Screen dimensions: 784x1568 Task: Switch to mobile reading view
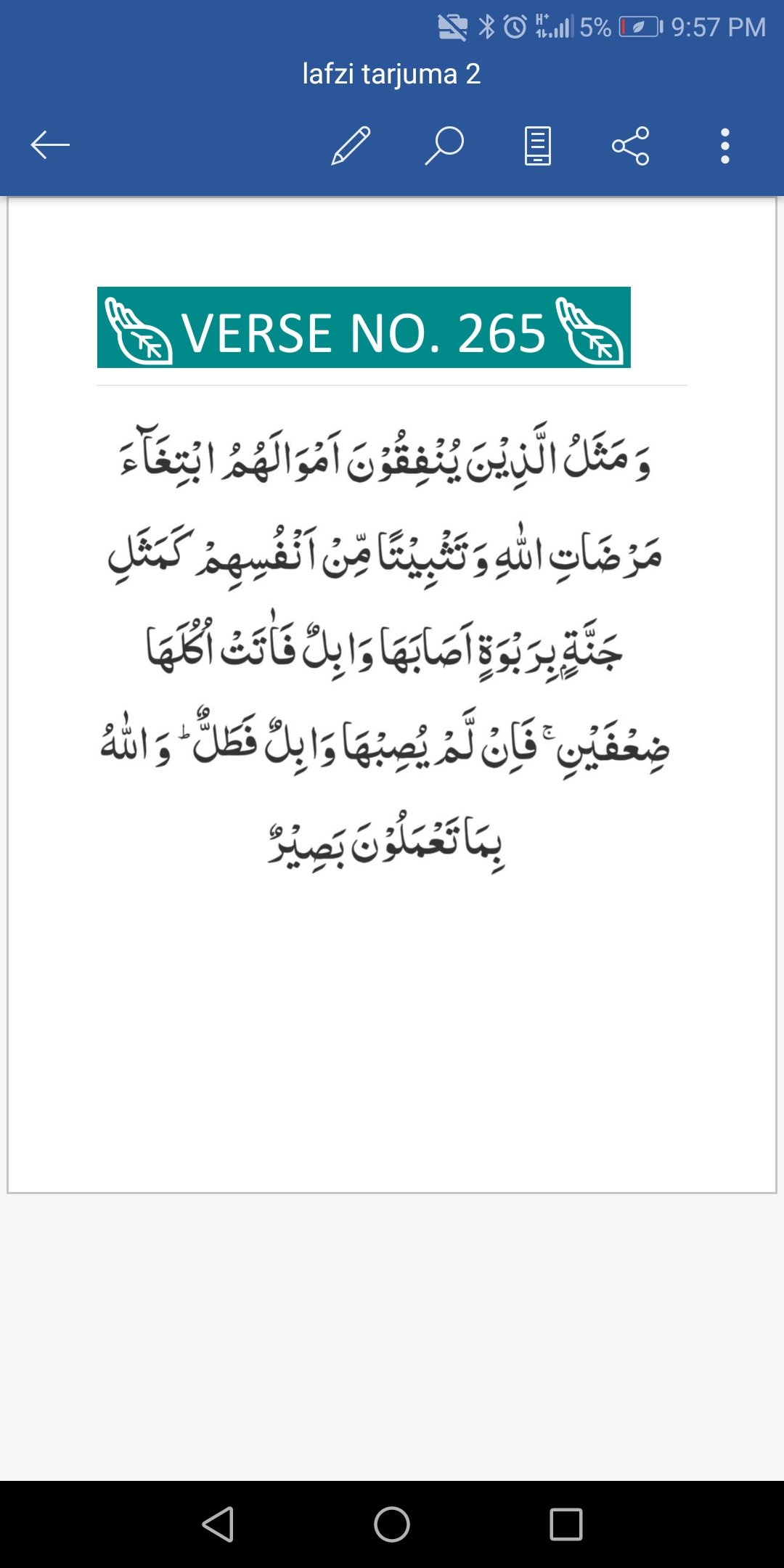(x=538, y=146)
